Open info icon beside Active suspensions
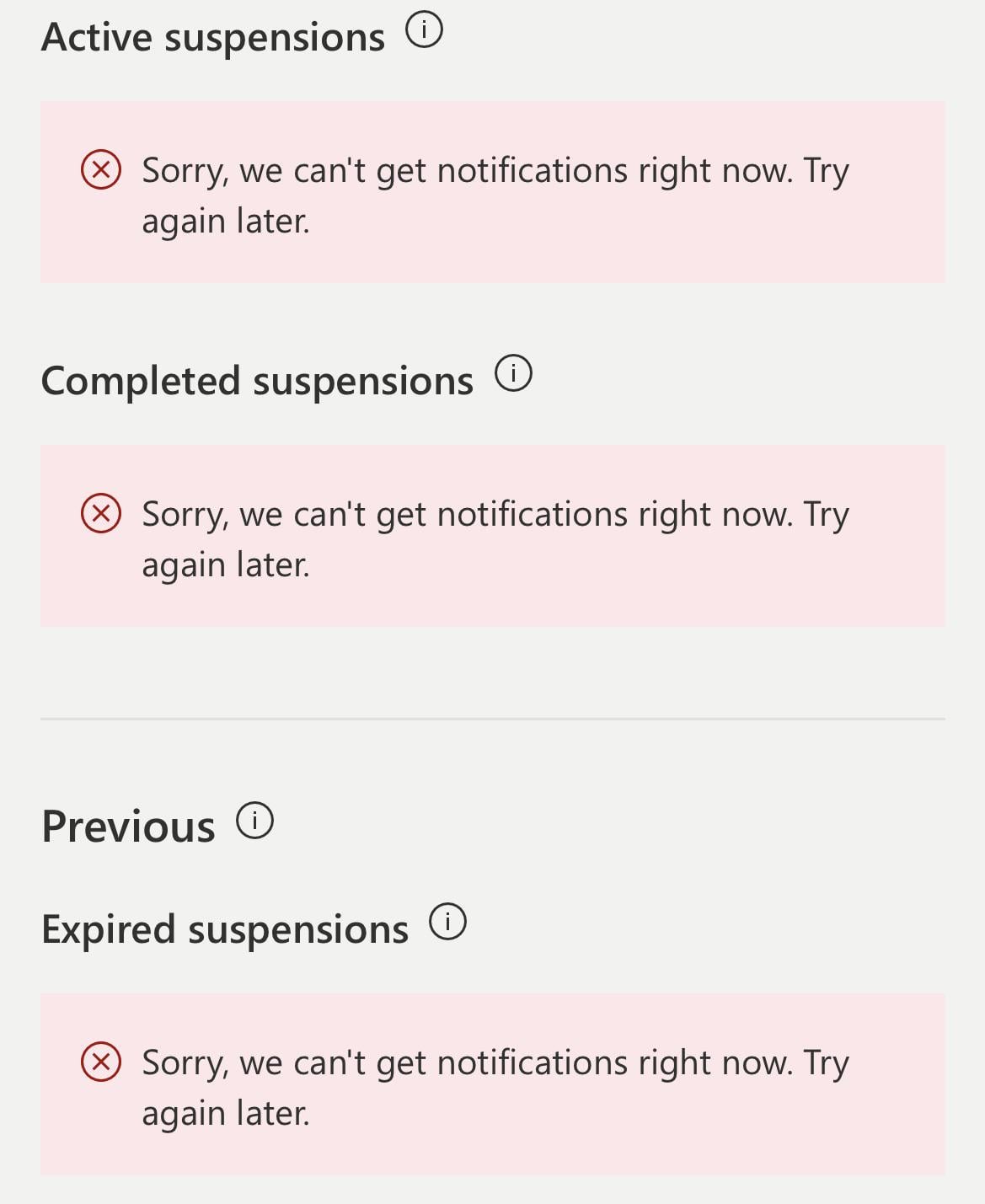 point(424,30)
